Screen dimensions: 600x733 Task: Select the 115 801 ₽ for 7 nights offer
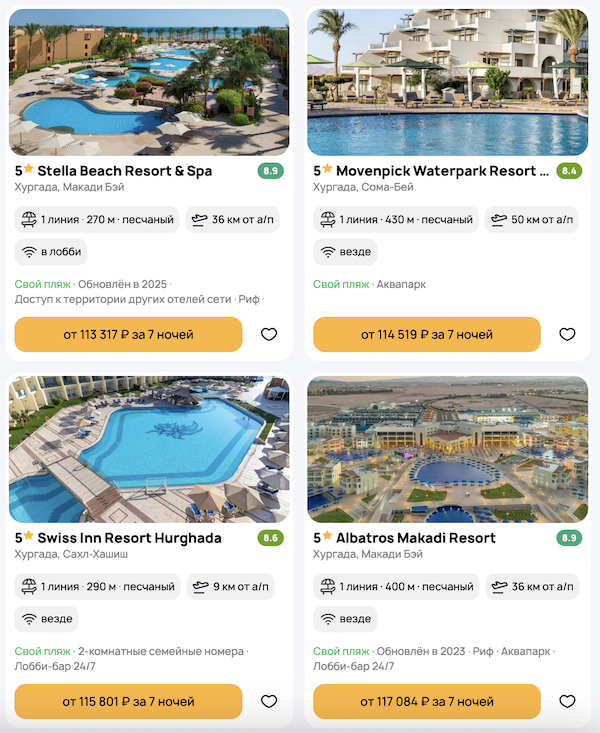pos(128,701)
